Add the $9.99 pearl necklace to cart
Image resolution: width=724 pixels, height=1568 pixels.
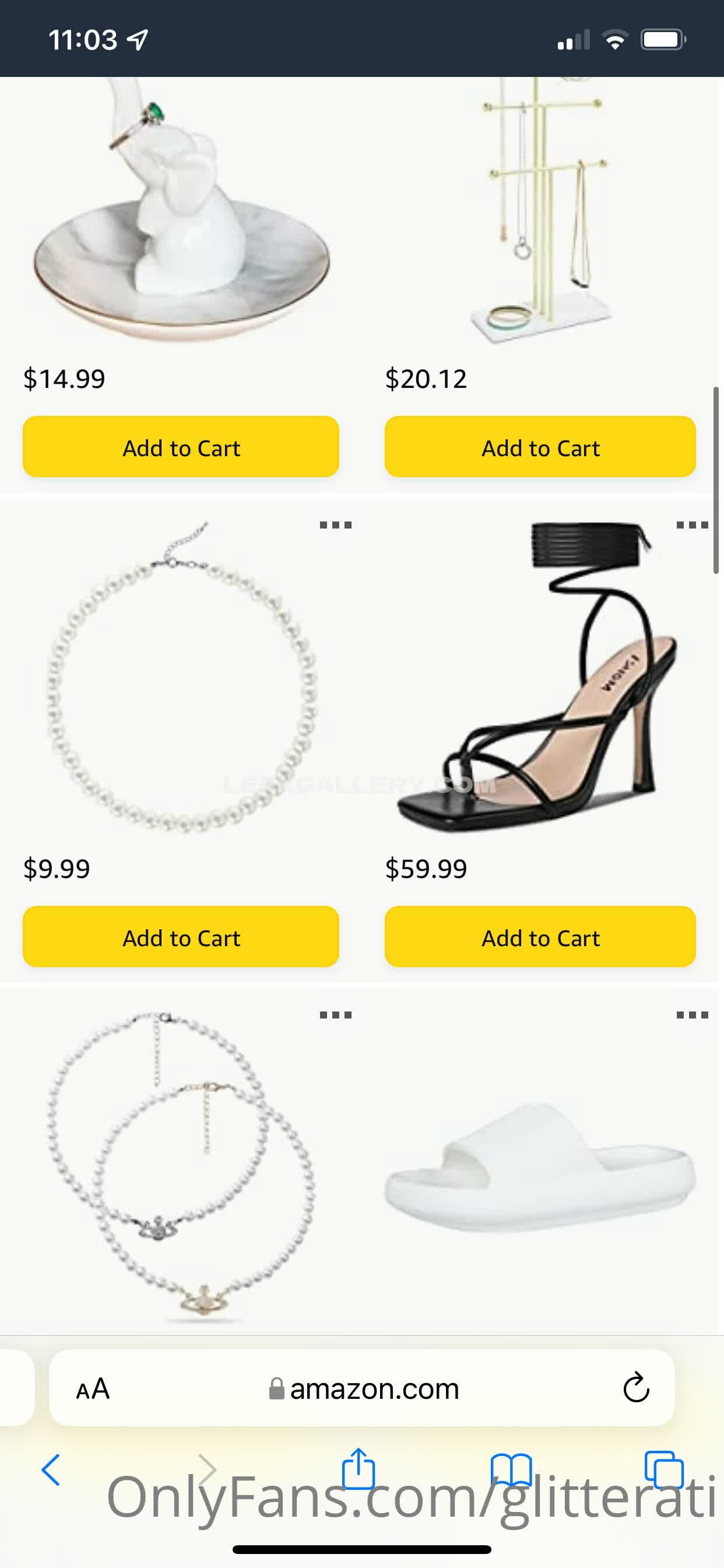click(x=181, y=937)
